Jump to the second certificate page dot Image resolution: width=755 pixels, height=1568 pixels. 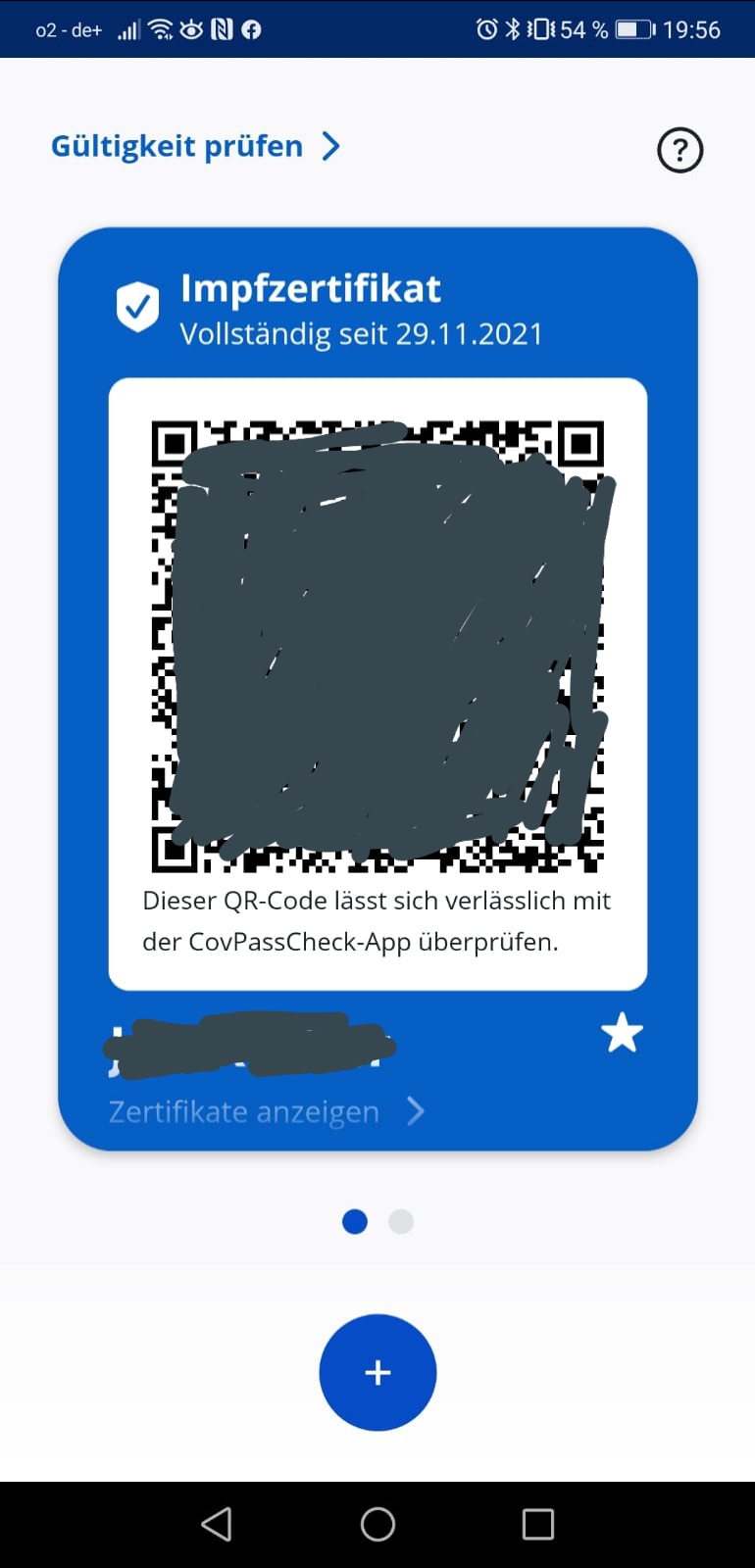401,1222
